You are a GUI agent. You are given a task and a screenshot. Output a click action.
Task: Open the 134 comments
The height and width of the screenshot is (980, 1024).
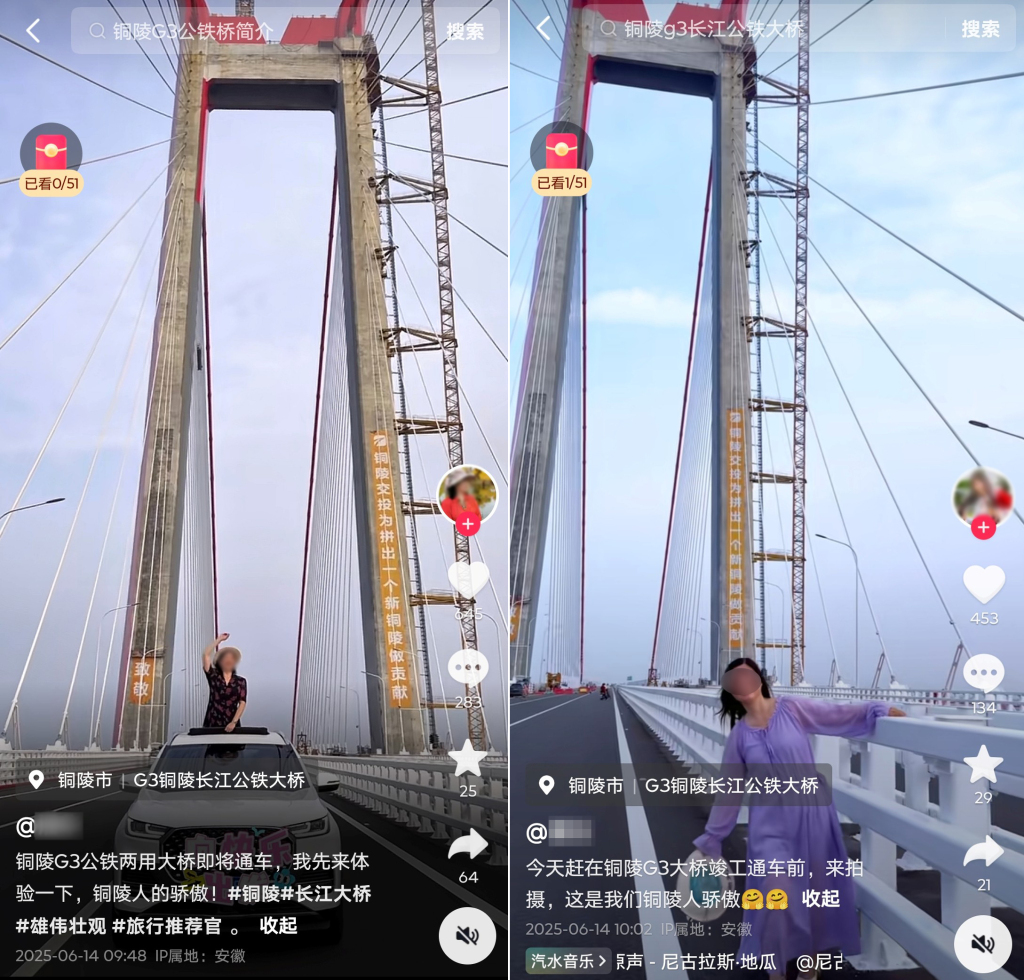(x=983, y=674)
